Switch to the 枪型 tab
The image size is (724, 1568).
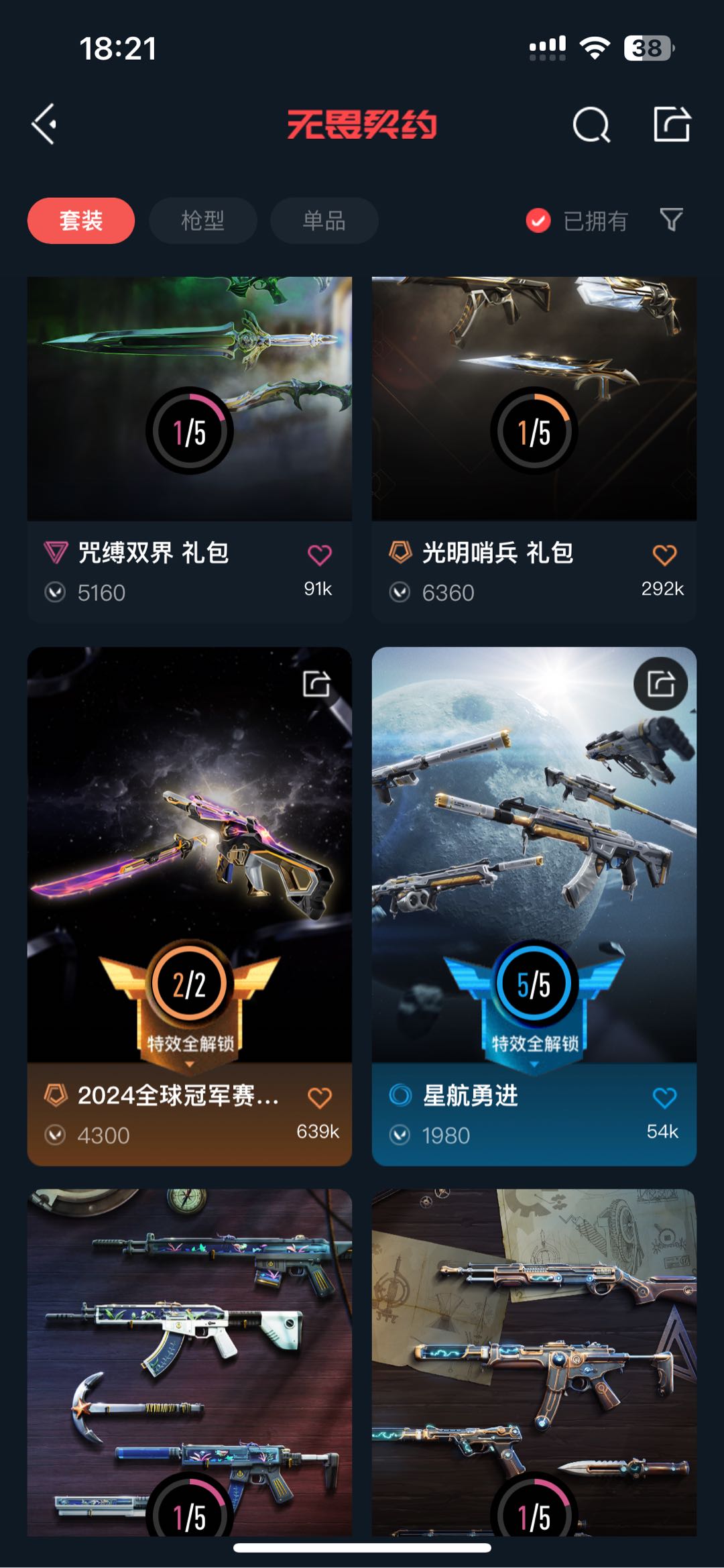click(x=202, y=221)
